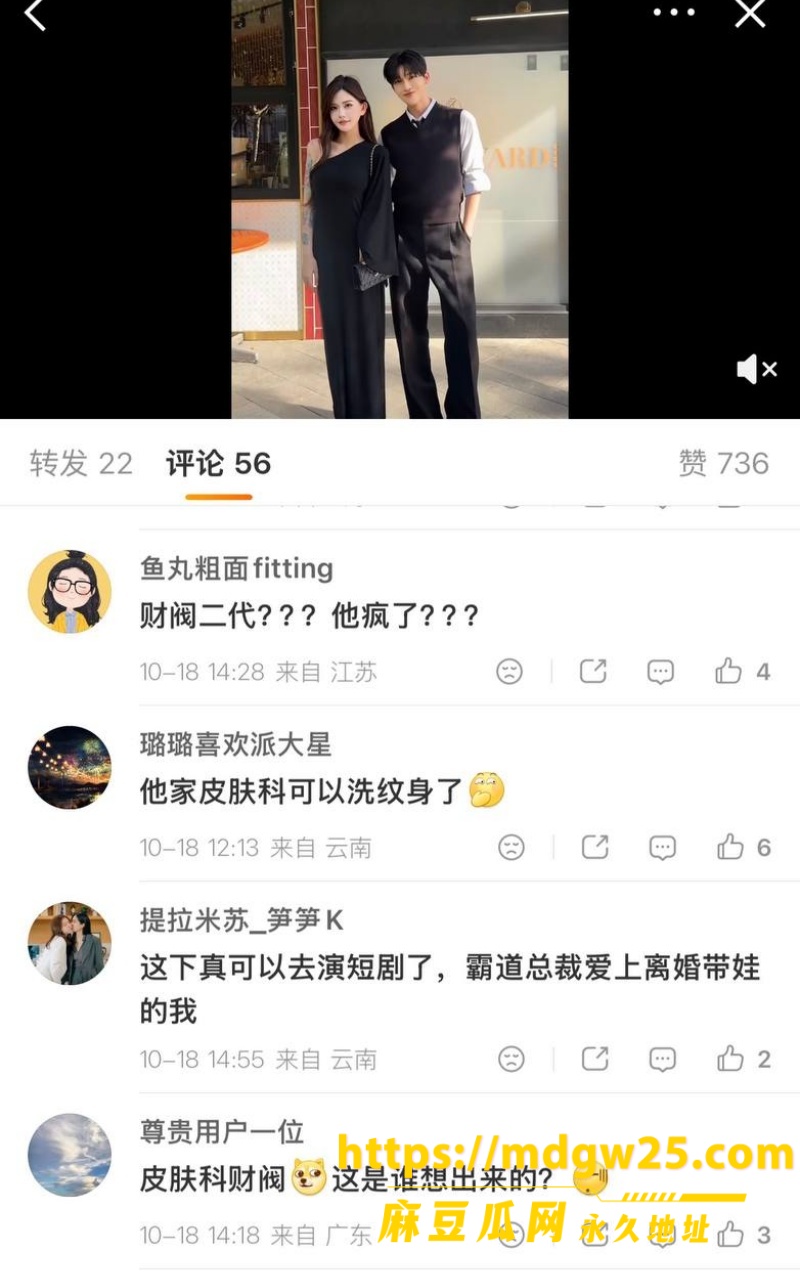Dislike 璐璐喜欢派大星's comment
Image resolution: width=800 pixels, height=1280 pixels.
click(511, 848)
